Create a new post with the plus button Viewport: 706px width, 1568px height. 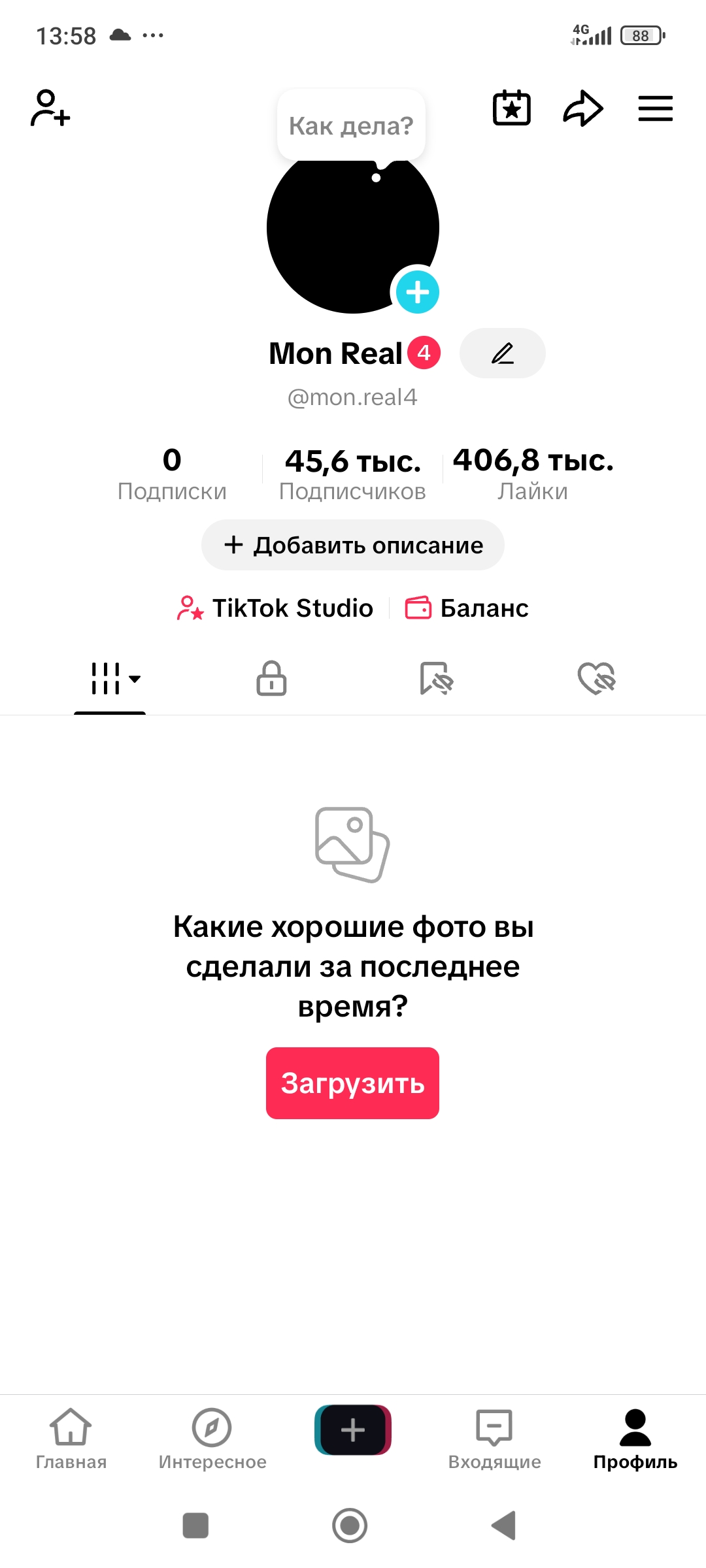pyautogui.click(x=353, y=1429)
